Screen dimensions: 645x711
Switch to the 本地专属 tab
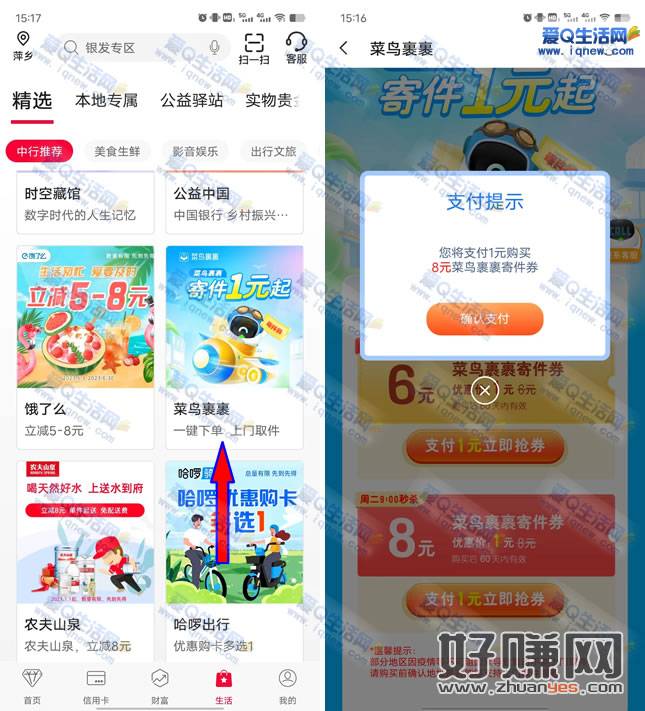106,100
